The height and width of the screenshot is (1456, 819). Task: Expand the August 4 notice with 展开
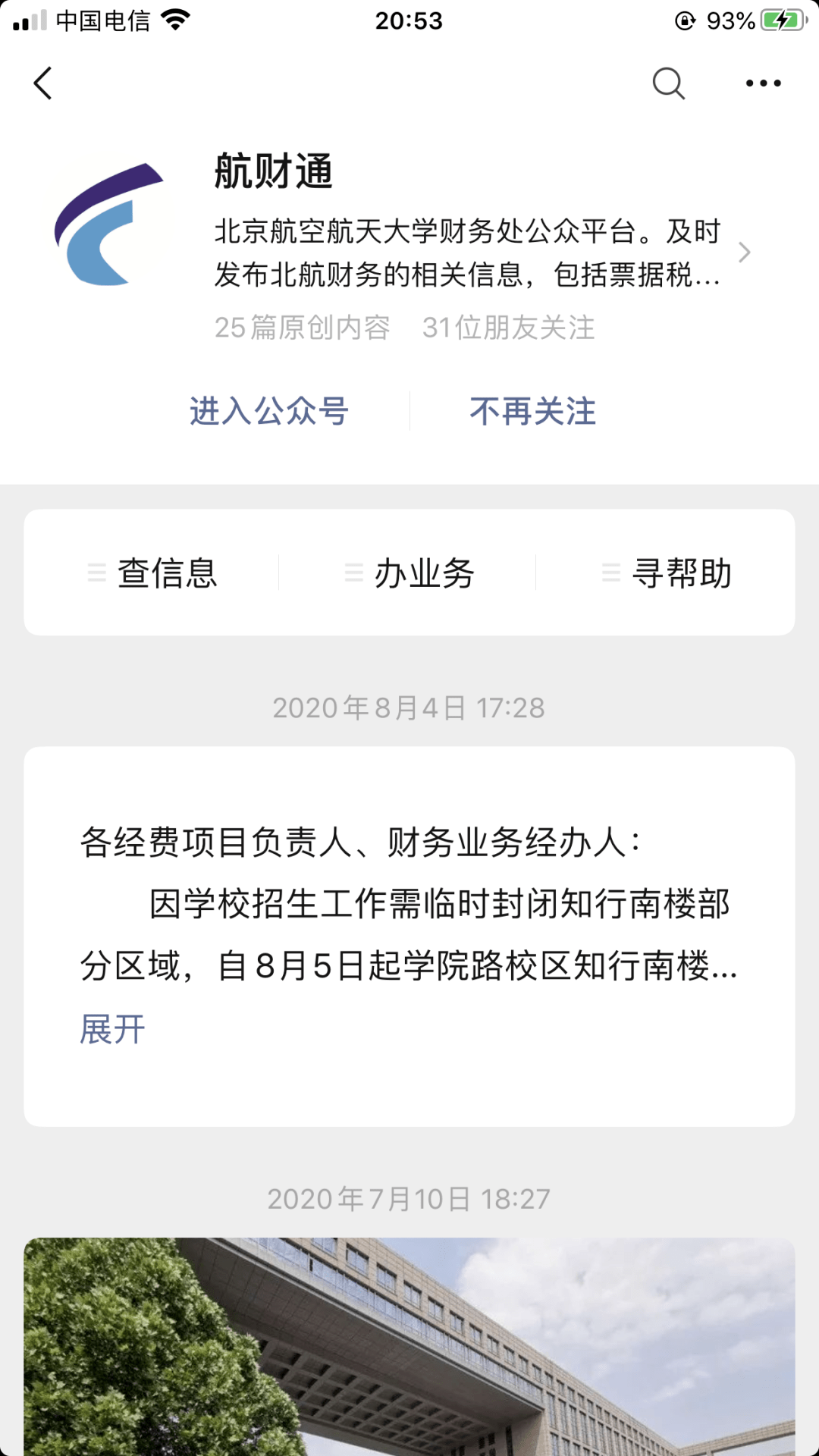coord(112,1029)
